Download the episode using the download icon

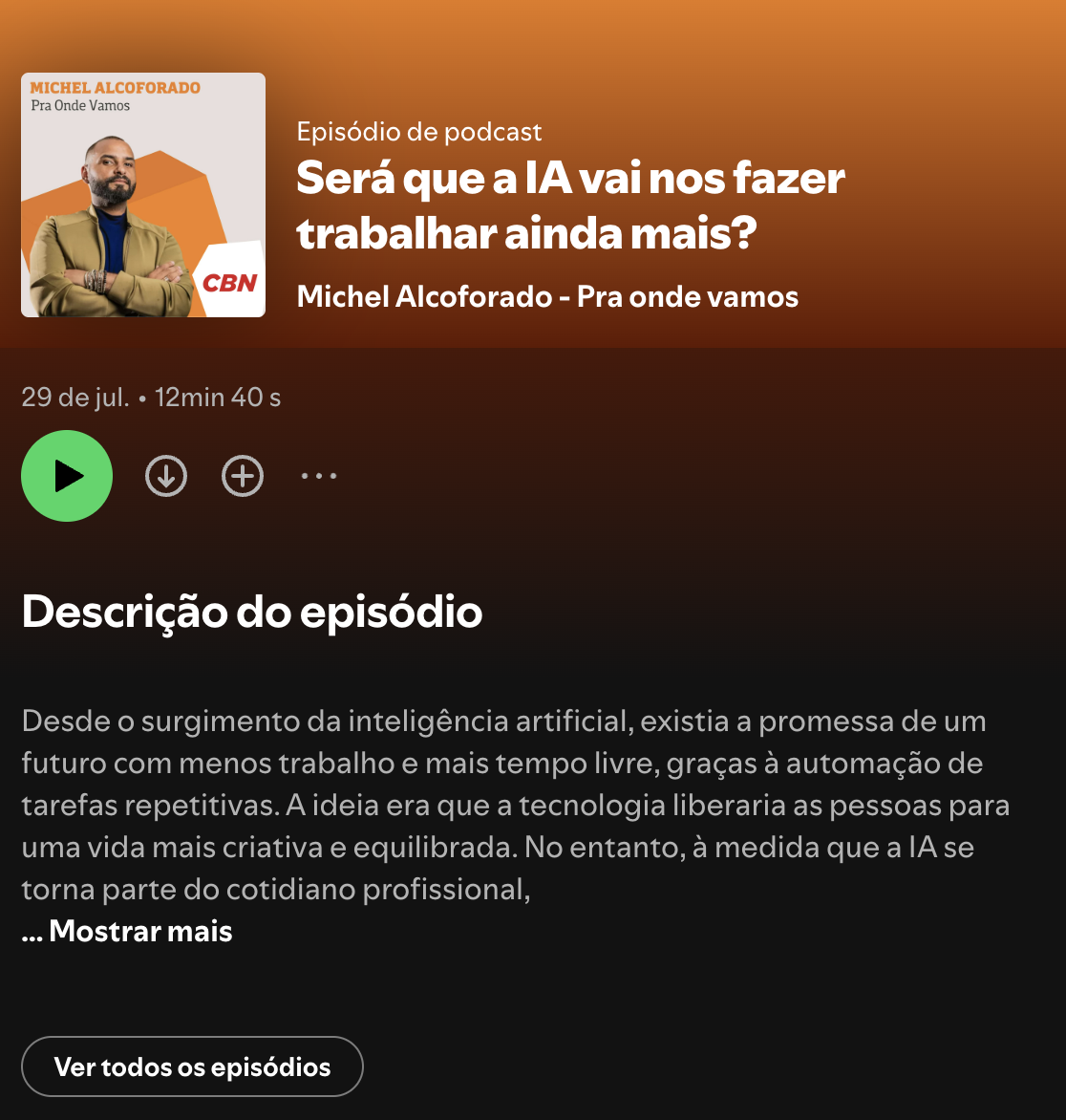(165, 475)
